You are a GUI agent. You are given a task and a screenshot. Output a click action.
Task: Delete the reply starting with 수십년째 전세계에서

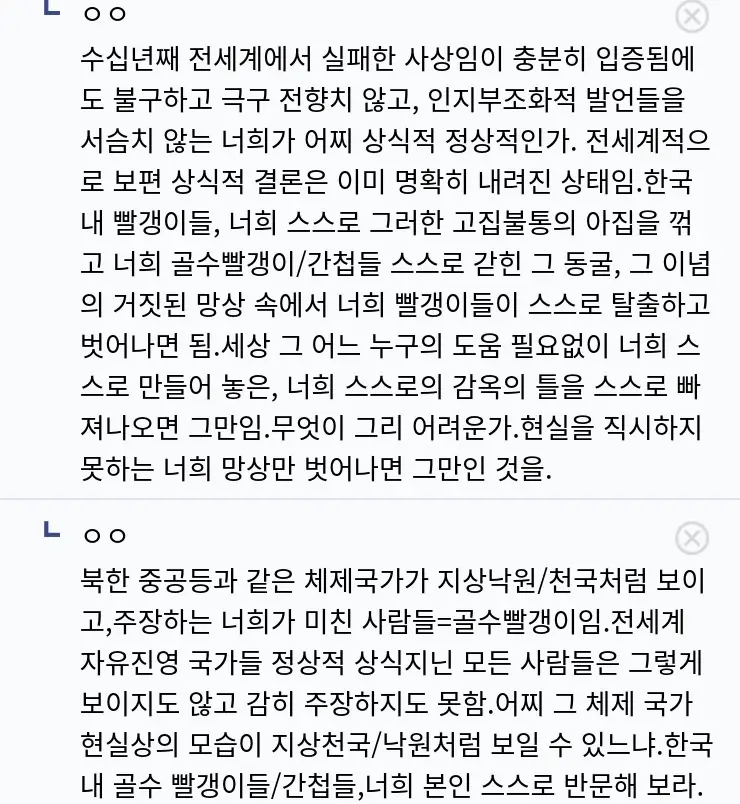pyautogui.click(x=692, y=17)
